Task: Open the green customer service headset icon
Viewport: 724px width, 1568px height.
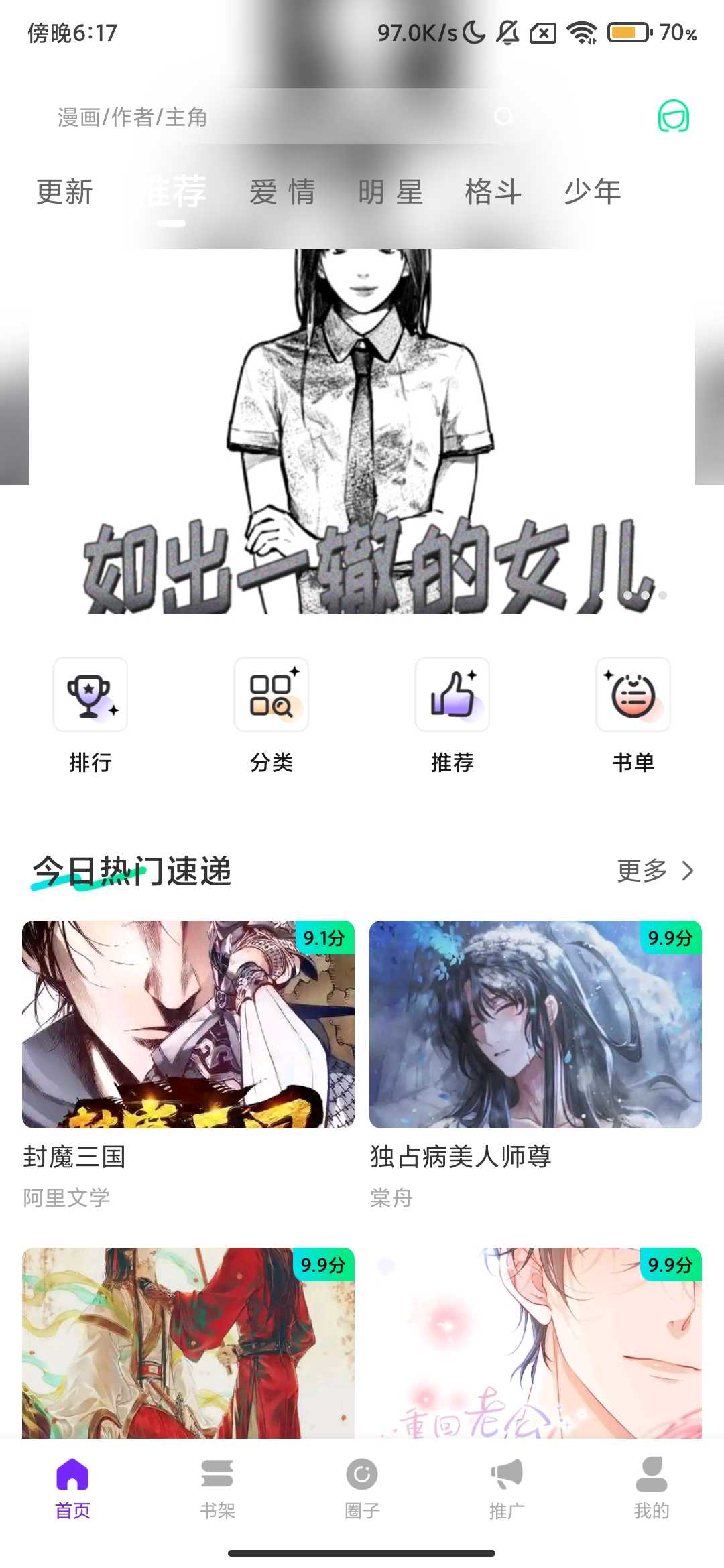Action: pos(673,117)
